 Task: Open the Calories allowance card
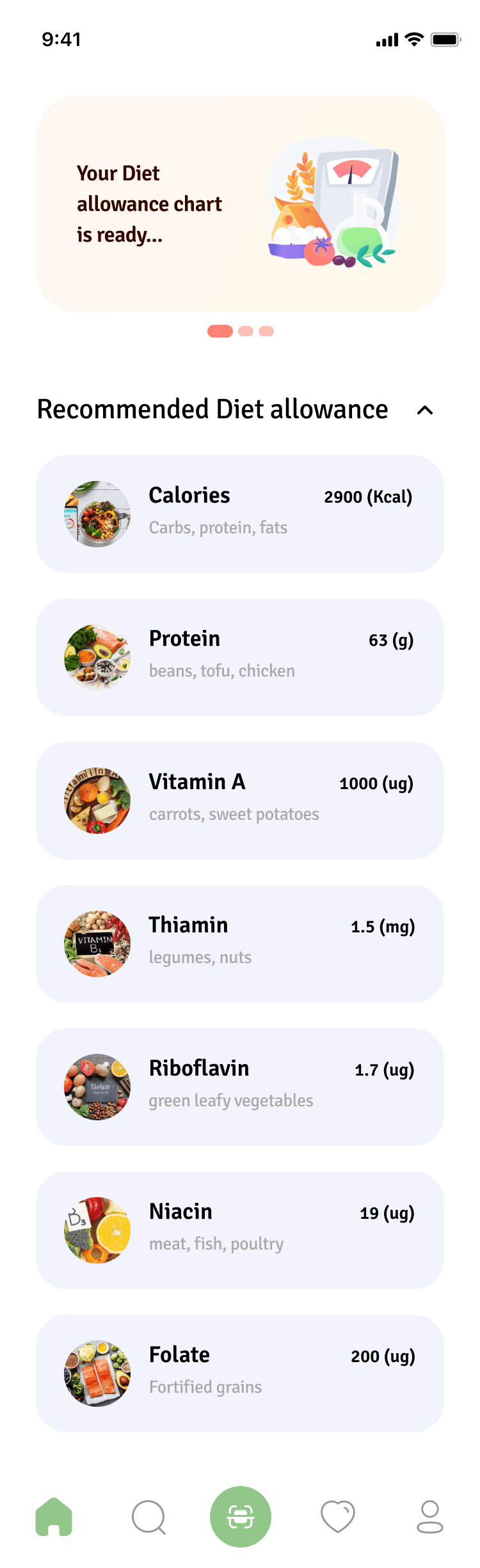(x=240, y=514)
